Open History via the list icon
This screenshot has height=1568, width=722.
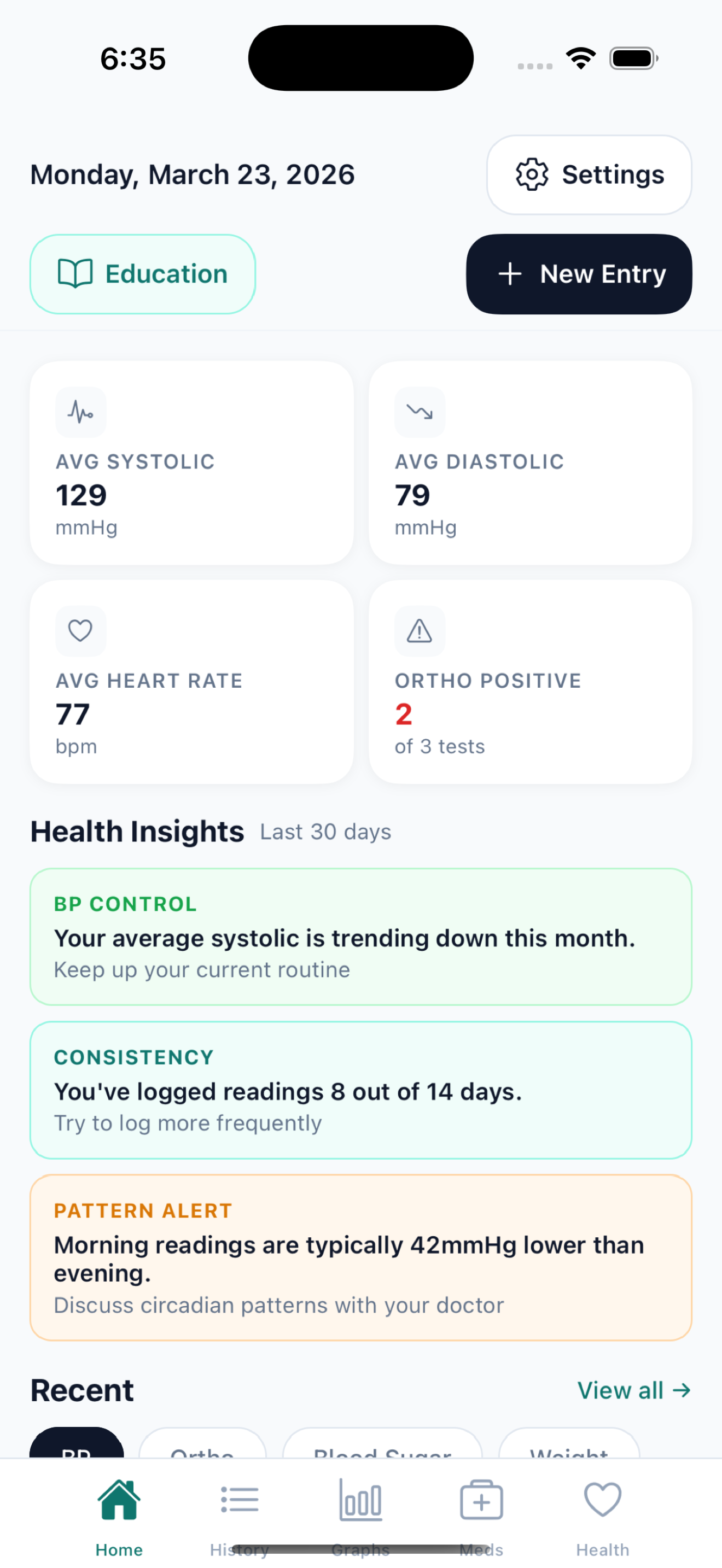(239, 1500)
